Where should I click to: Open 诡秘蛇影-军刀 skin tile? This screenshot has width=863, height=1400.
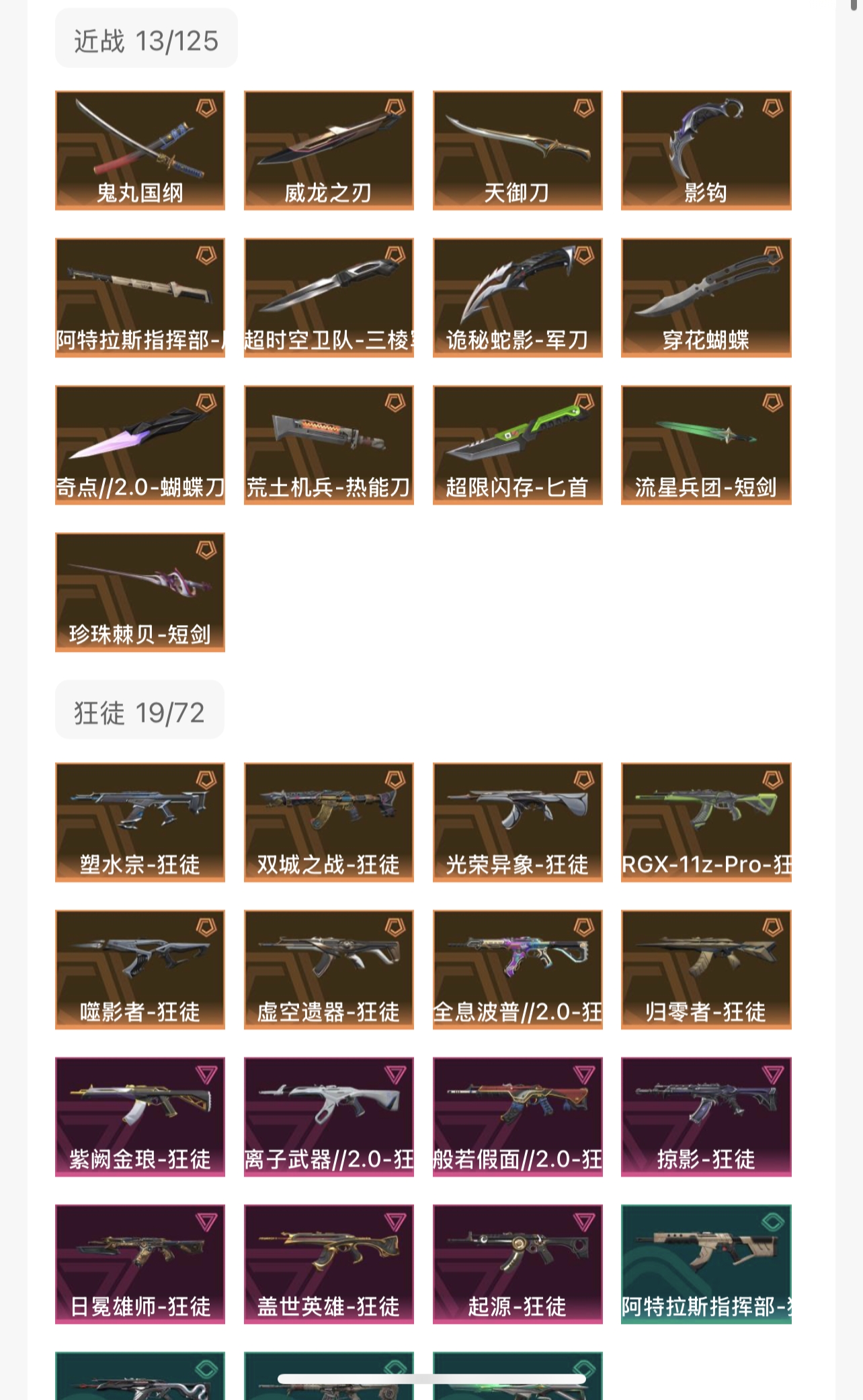[x=518, y=298]
